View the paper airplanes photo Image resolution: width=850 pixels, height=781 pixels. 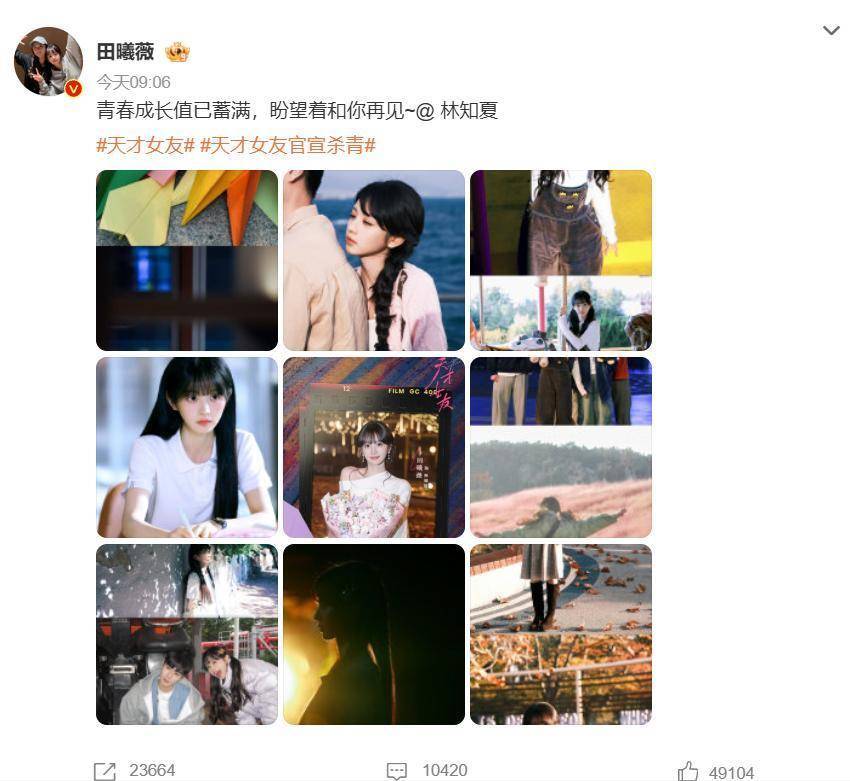pos(187,260)
